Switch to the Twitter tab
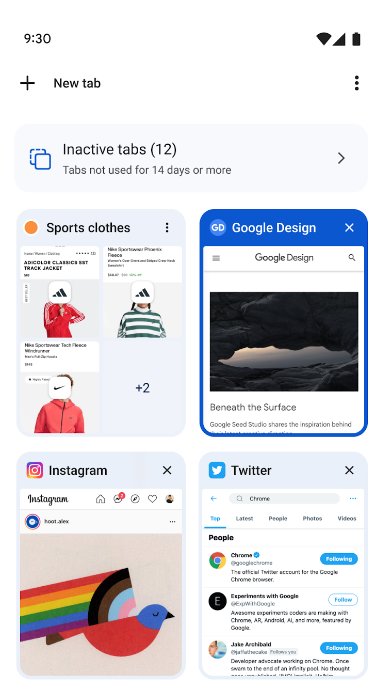 coord(283,566)
